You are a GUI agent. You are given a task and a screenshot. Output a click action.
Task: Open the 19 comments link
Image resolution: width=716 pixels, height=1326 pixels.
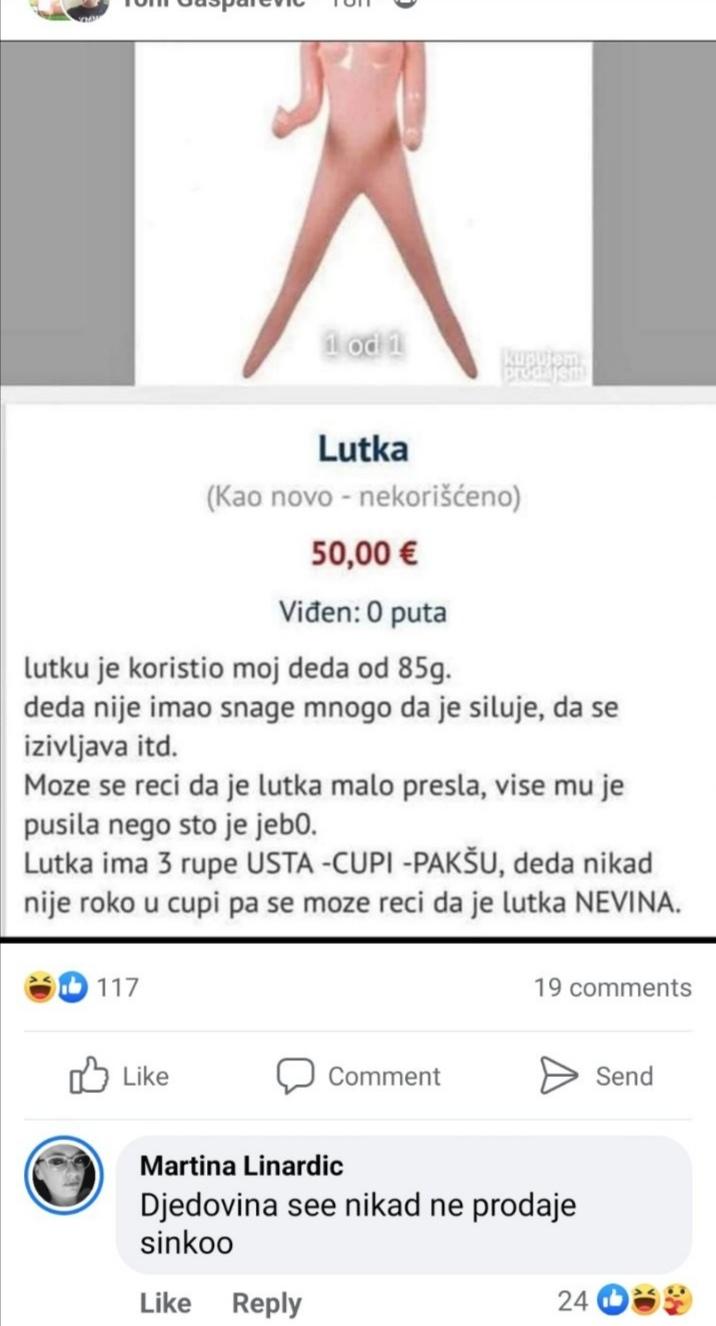612,988
